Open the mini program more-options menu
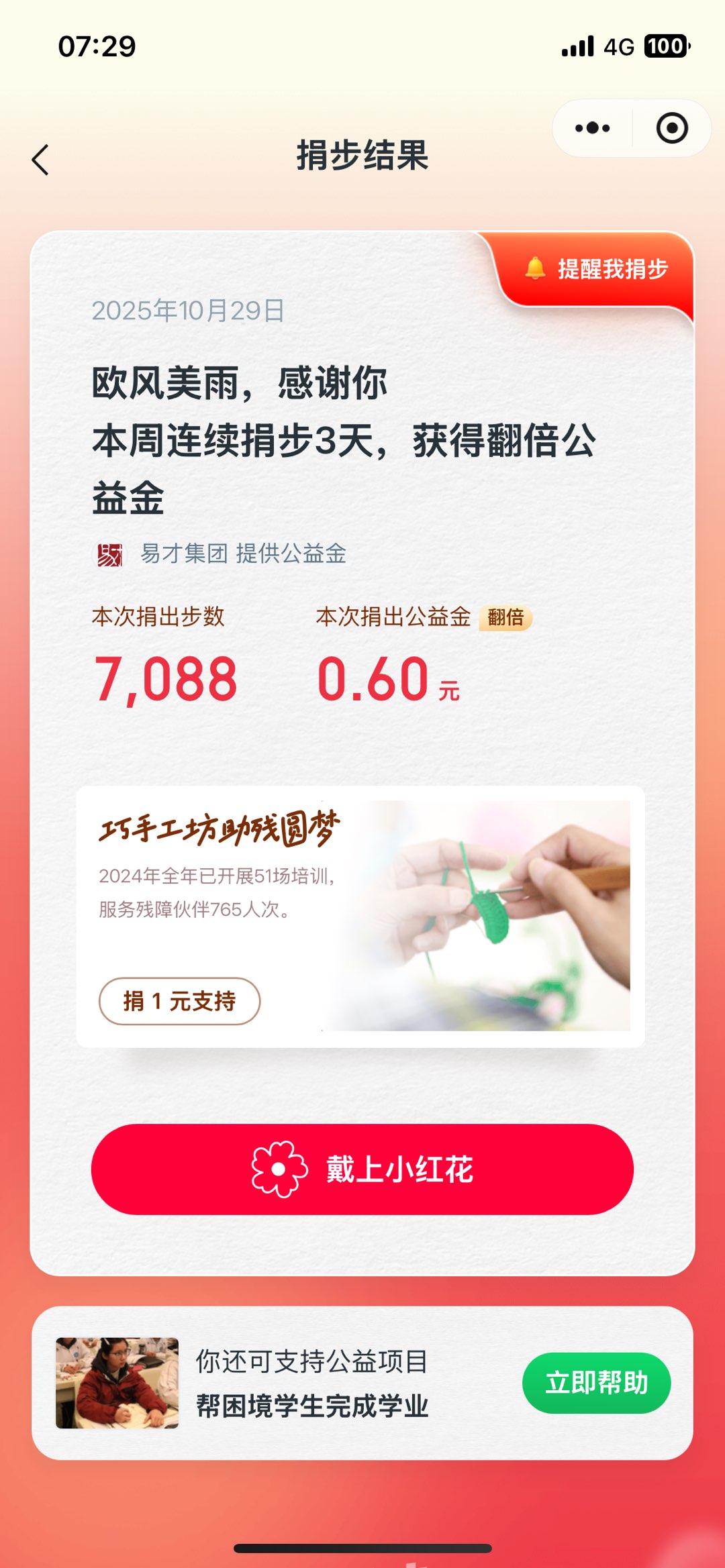Screen dimensions: 725x1568 click(x=592, y=128)
